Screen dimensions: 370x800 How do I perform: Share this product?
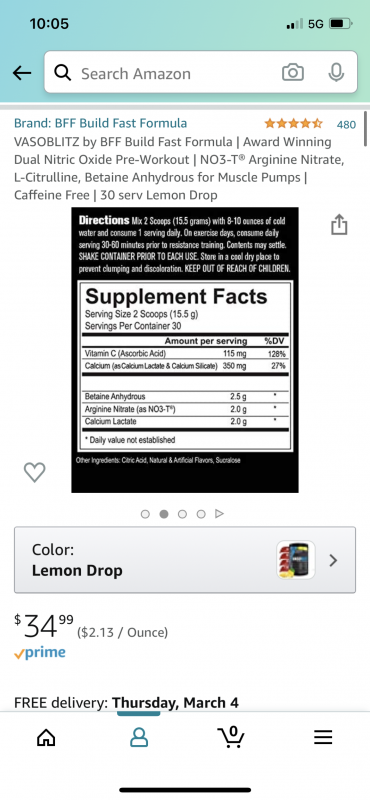click(x=339, y=224)
